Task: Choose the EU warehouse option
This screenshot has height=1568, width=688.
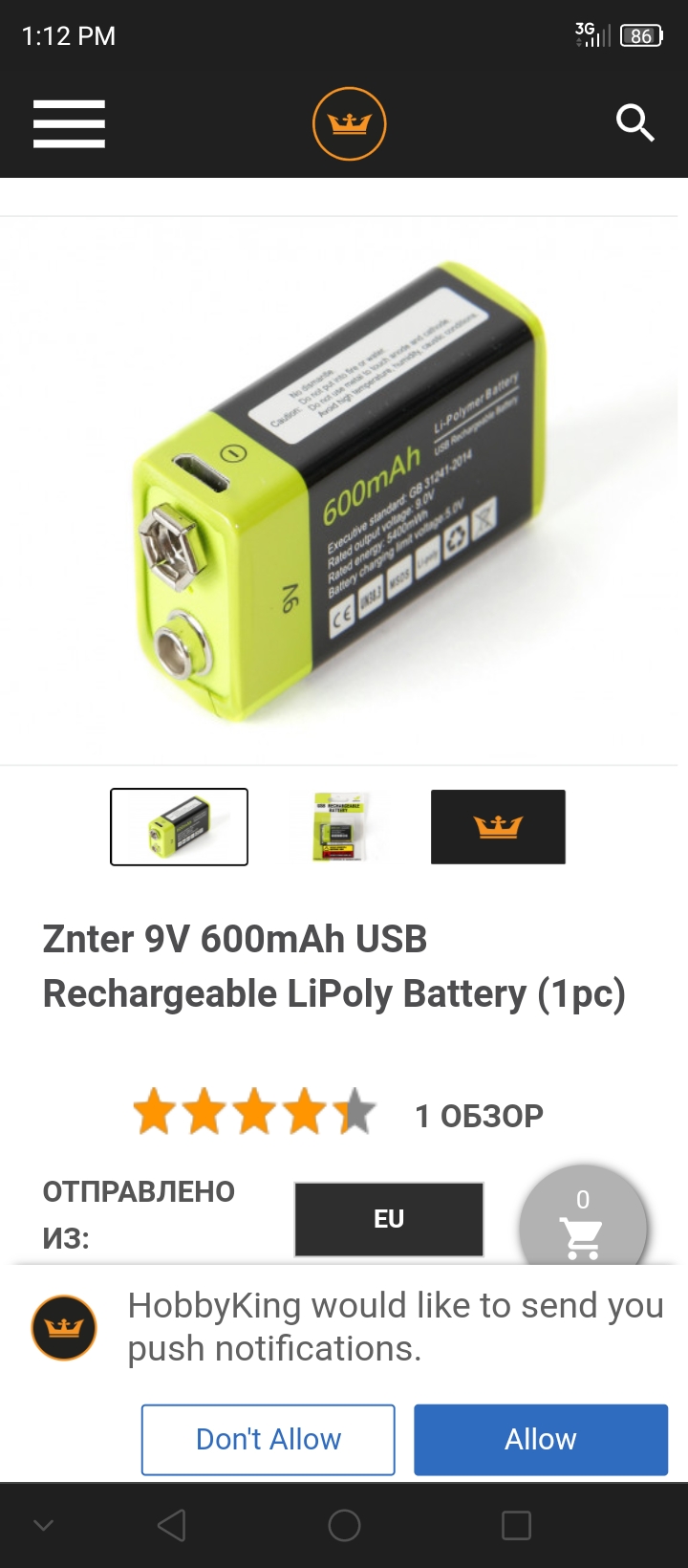Action: 389,1219
